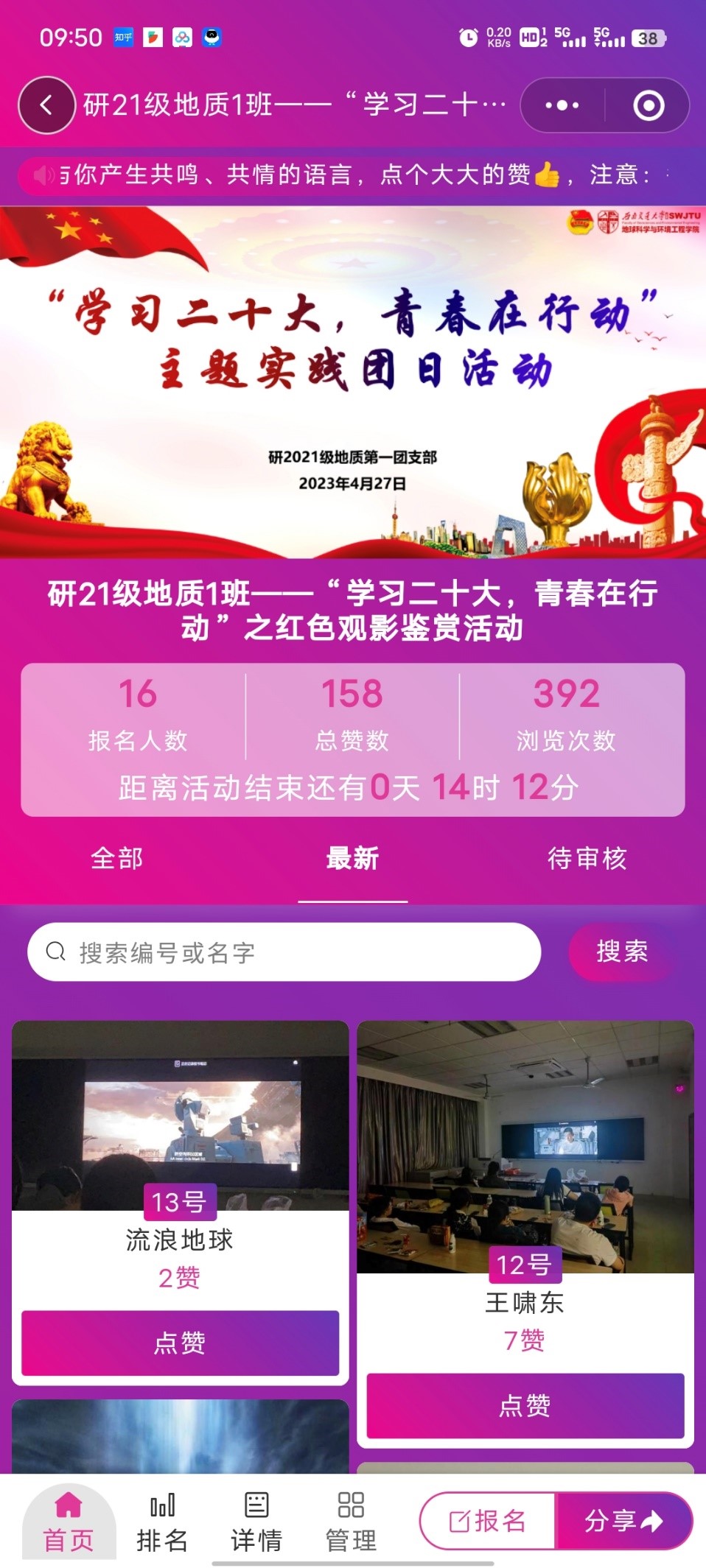Like entry 12号 王啸东 with 点赞
The height and width of the screenshot is (1568, 706).
pyautogui.click(x=525, y=1405)
